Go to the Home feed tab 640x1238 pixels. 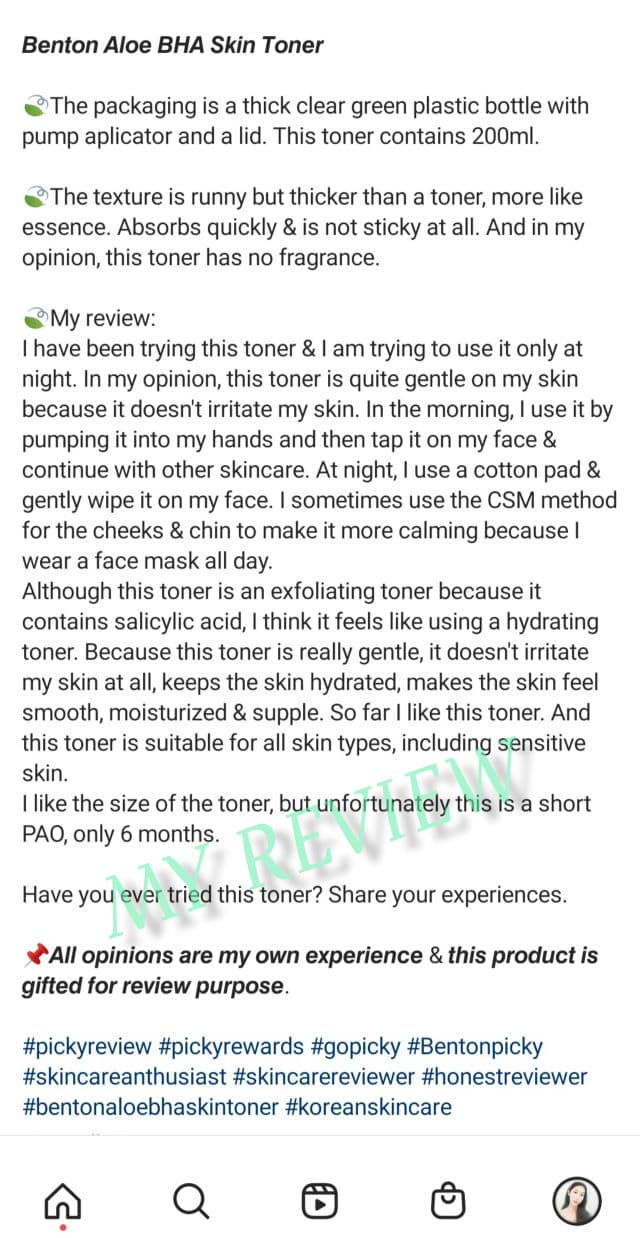coord(63,1198)
